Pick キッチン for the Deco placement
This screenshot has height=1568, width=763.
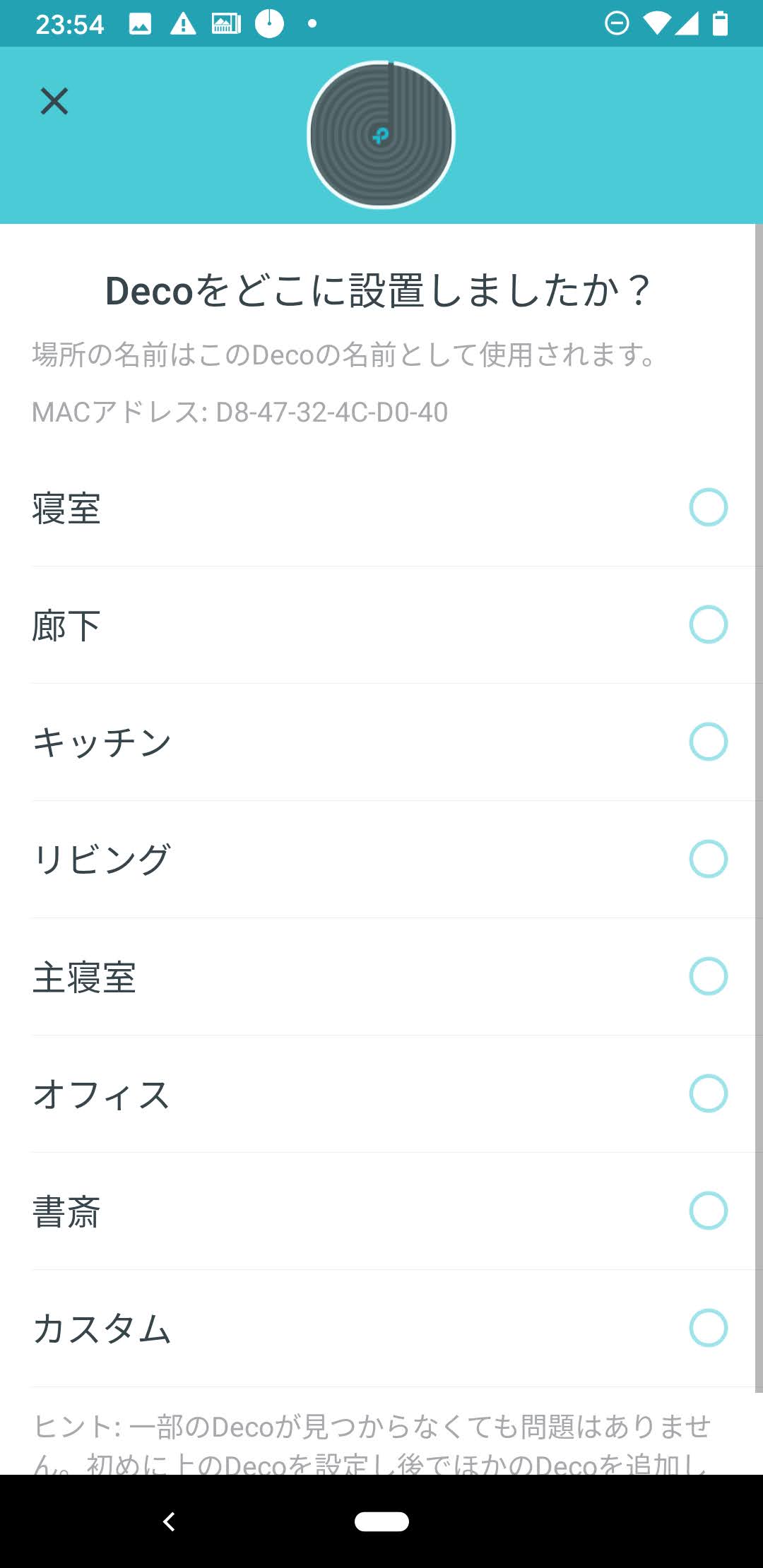point(708,742)
